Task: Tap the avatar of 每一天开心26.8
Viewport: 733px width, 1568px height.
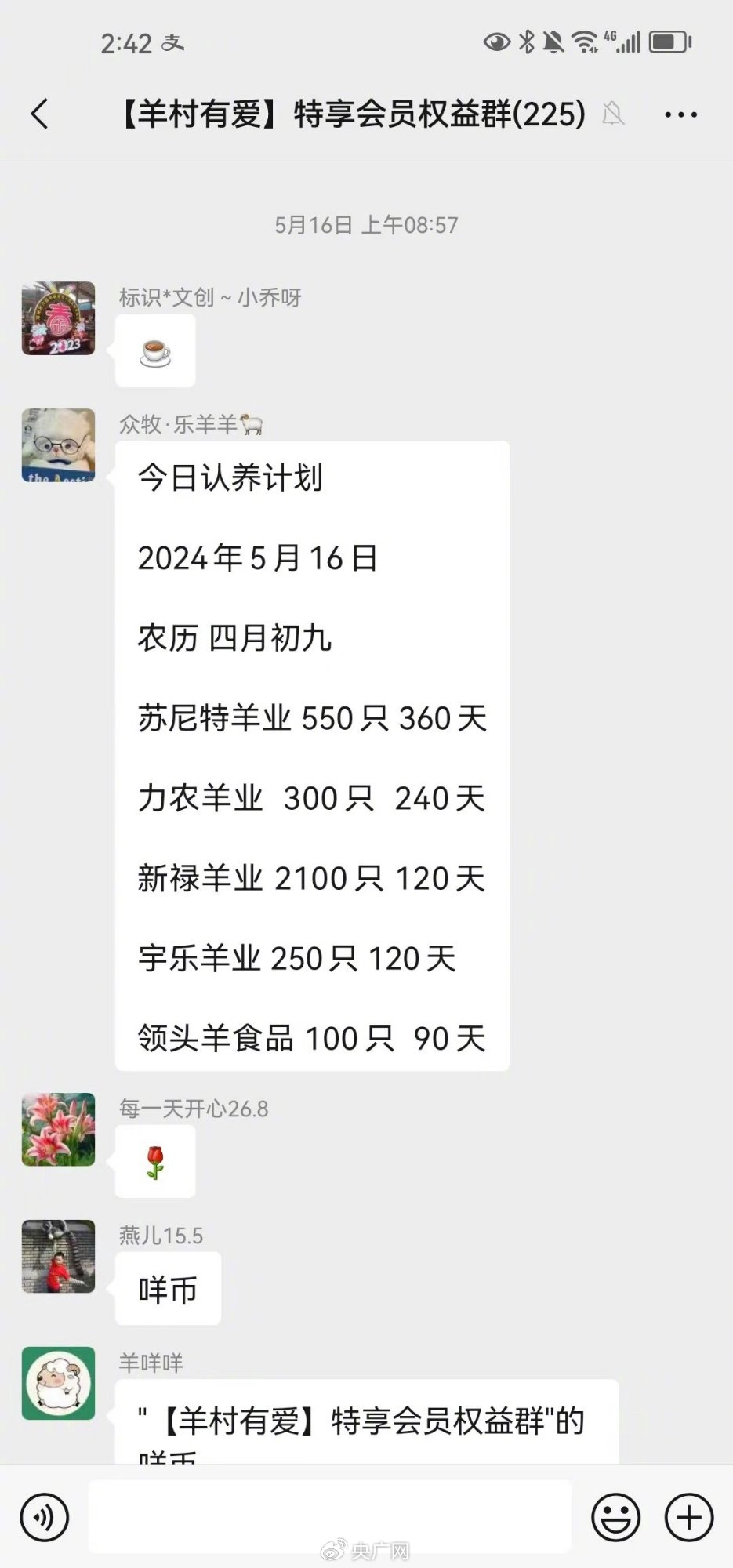Action: coord(58,1130)
